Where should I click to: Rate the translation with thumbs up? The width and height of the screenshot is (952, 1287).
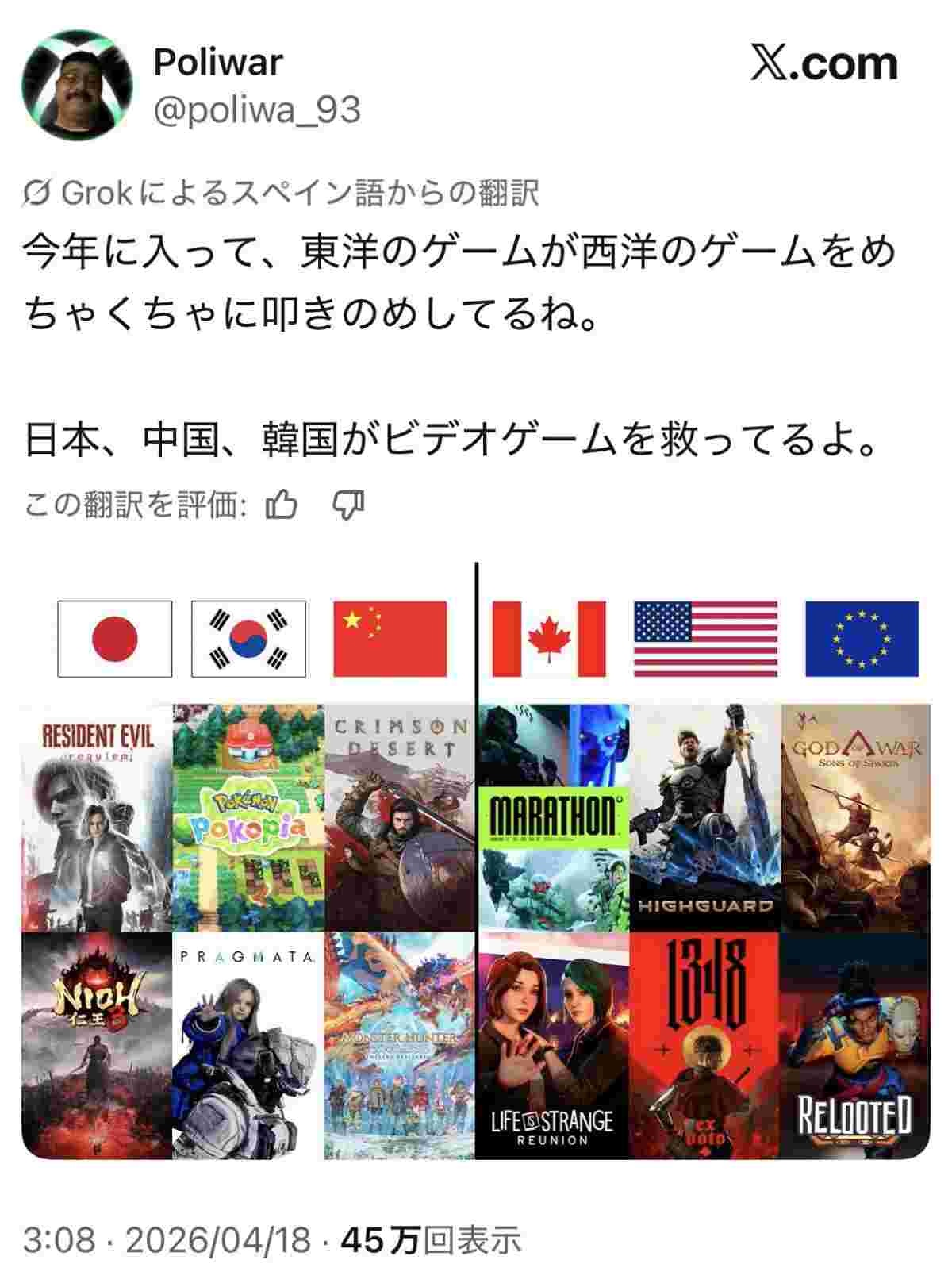(282, 505)
